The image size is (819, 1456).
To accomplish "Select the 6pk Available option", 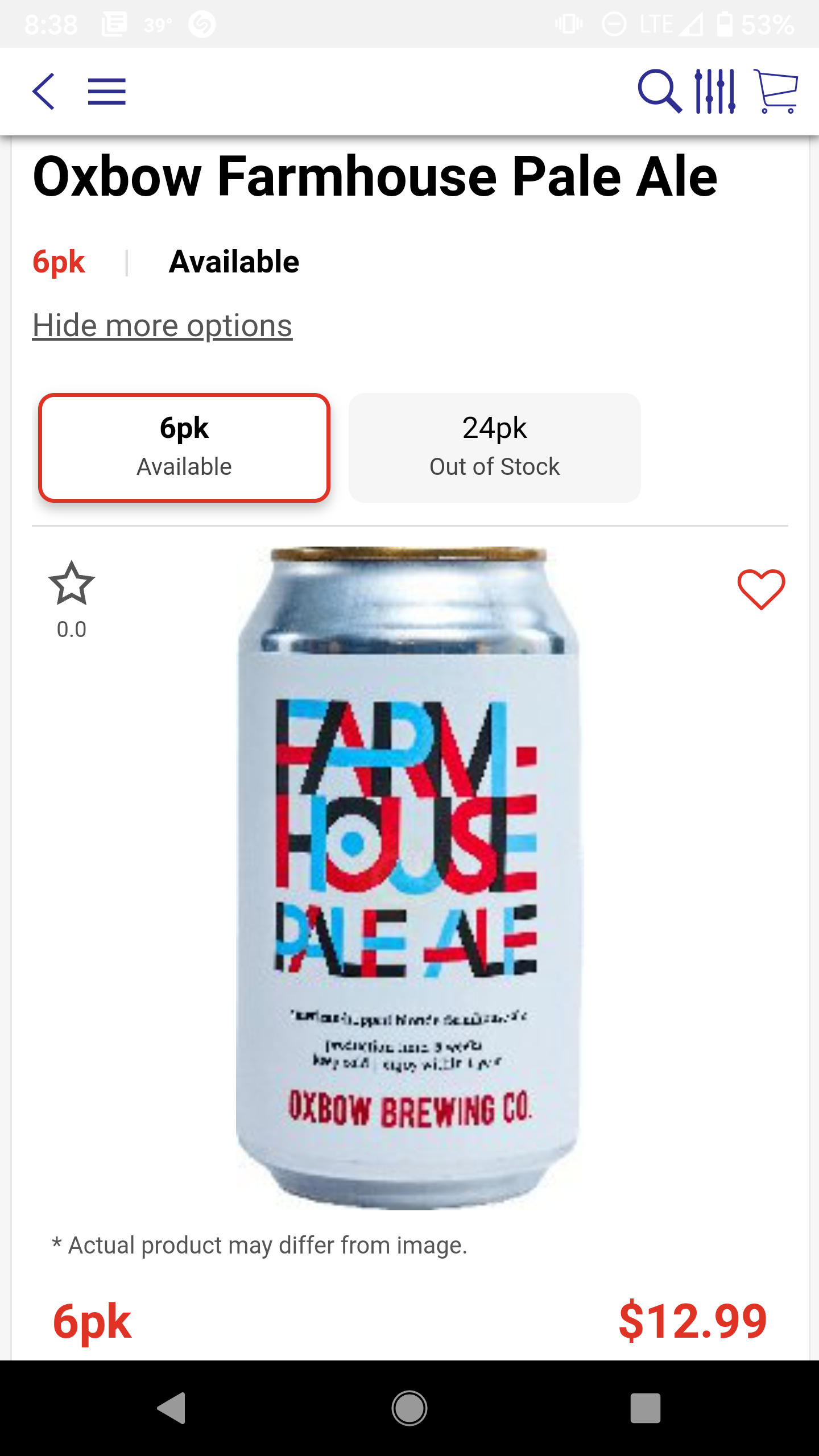I will (184, 448).
